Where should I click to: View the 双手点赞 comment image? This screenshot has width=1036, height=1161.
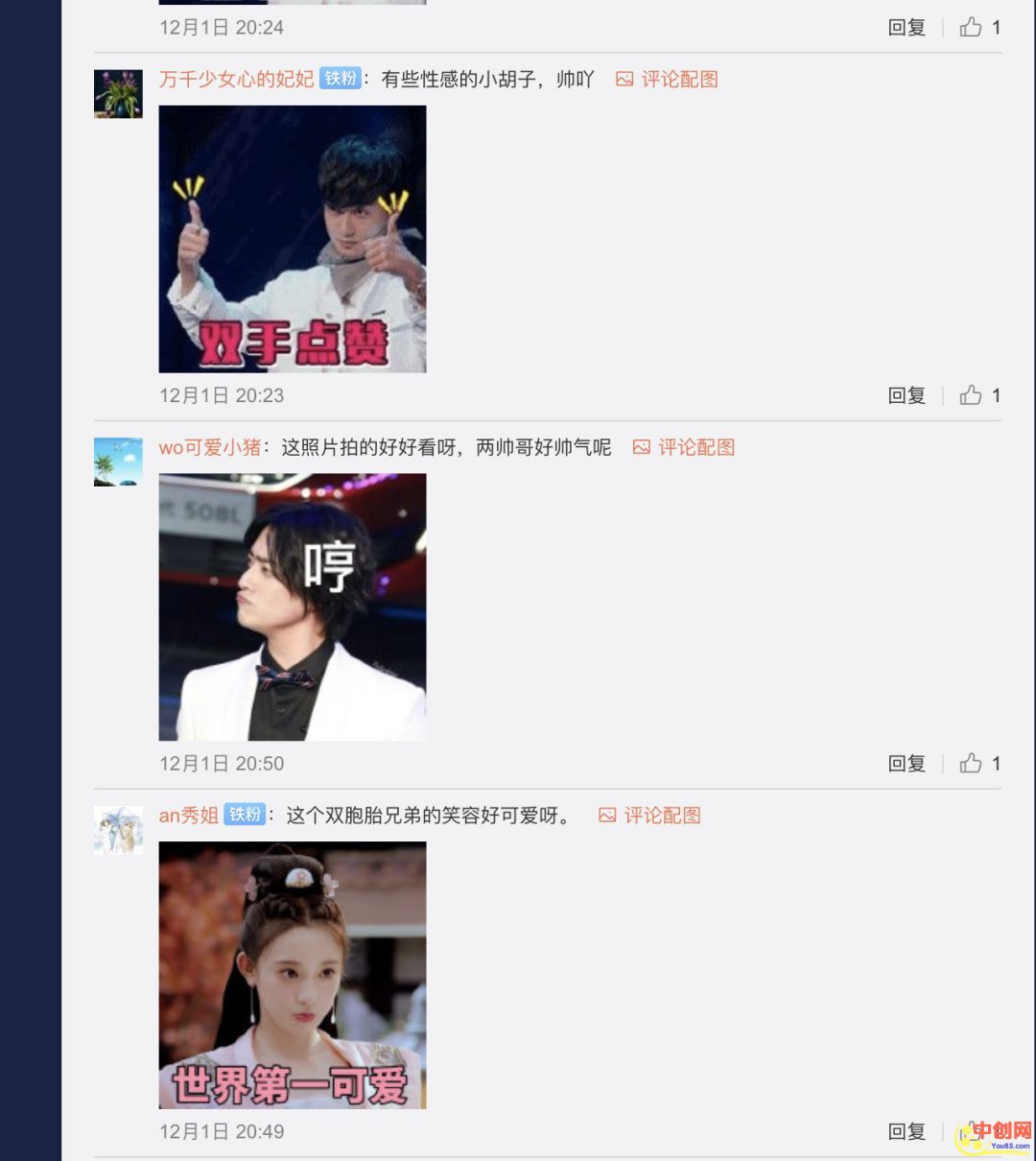(293, 239)
